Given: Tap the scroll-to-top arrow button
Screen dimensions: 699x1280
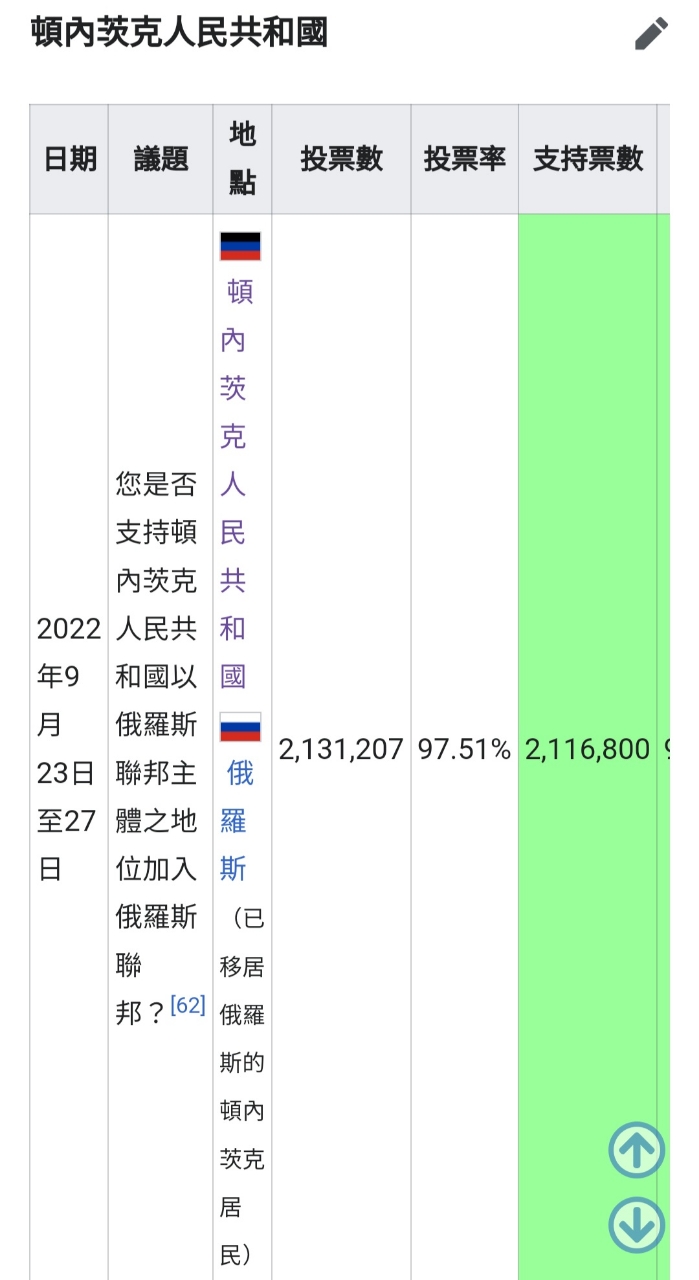Looking at the screenshot, I should click(636, 1150).
